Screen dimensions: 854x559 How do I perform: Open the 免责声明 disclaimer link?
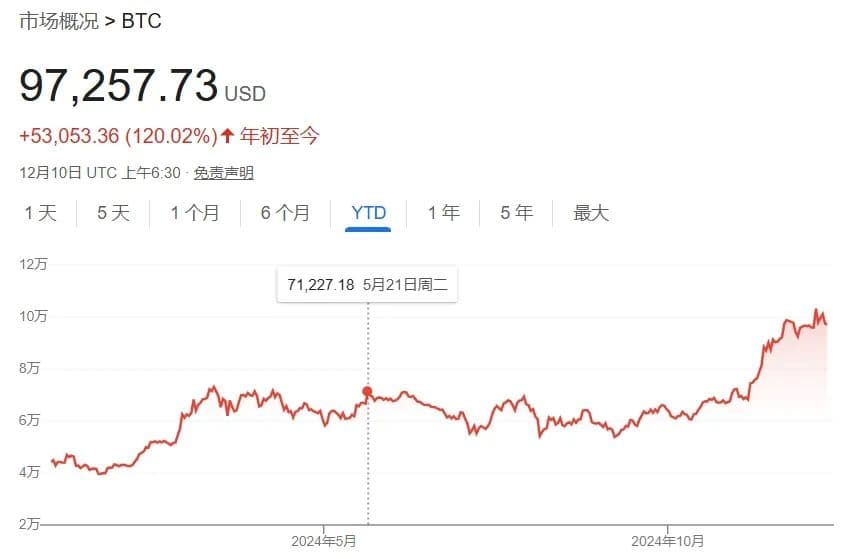[x=223, y=173]
